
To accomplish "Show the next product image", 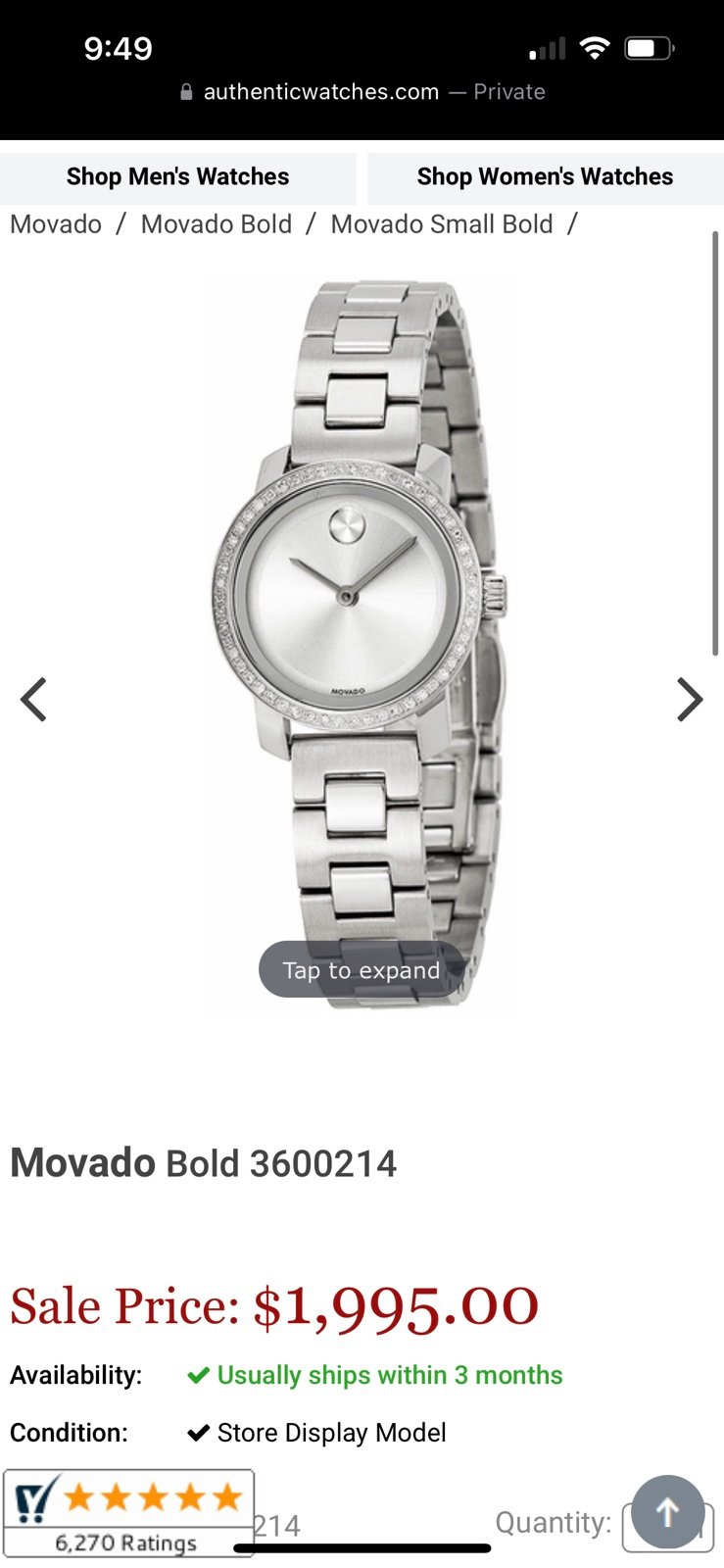I will point(690,700).
